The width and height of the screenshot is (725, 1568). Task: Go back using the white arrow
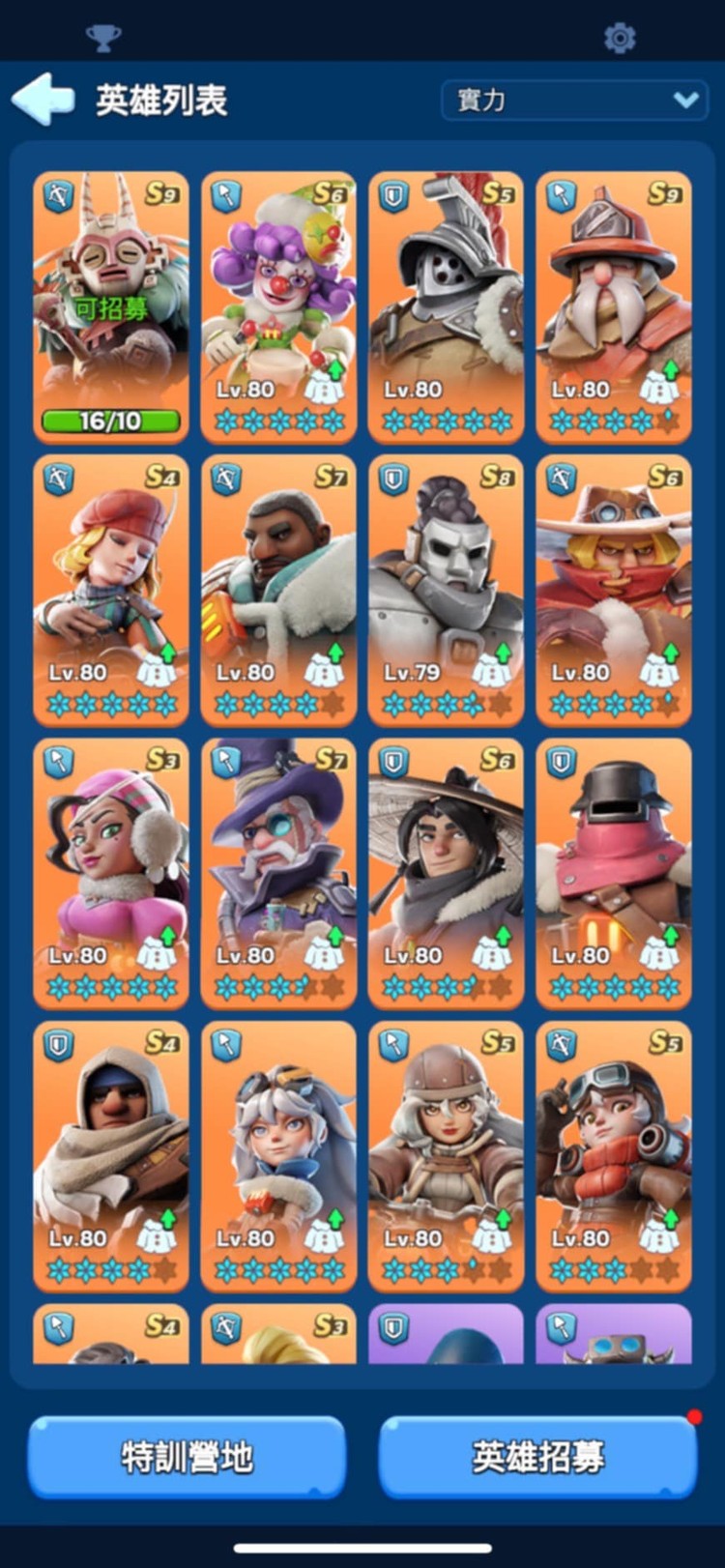pos(43,99)
